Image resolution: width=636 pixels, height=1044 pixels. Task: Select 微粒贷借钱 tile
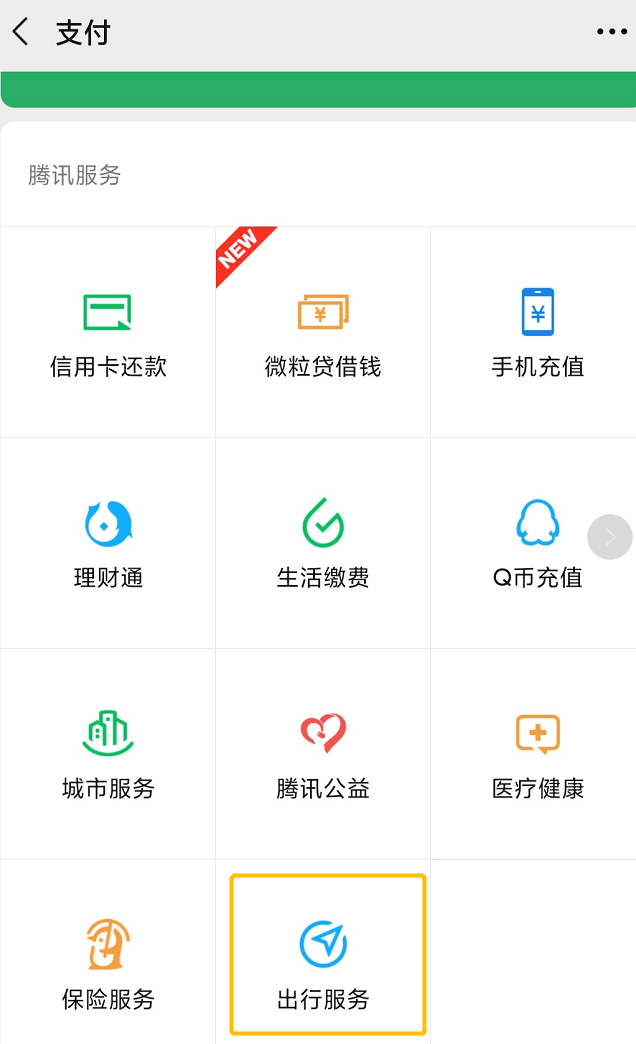[323, 333]
